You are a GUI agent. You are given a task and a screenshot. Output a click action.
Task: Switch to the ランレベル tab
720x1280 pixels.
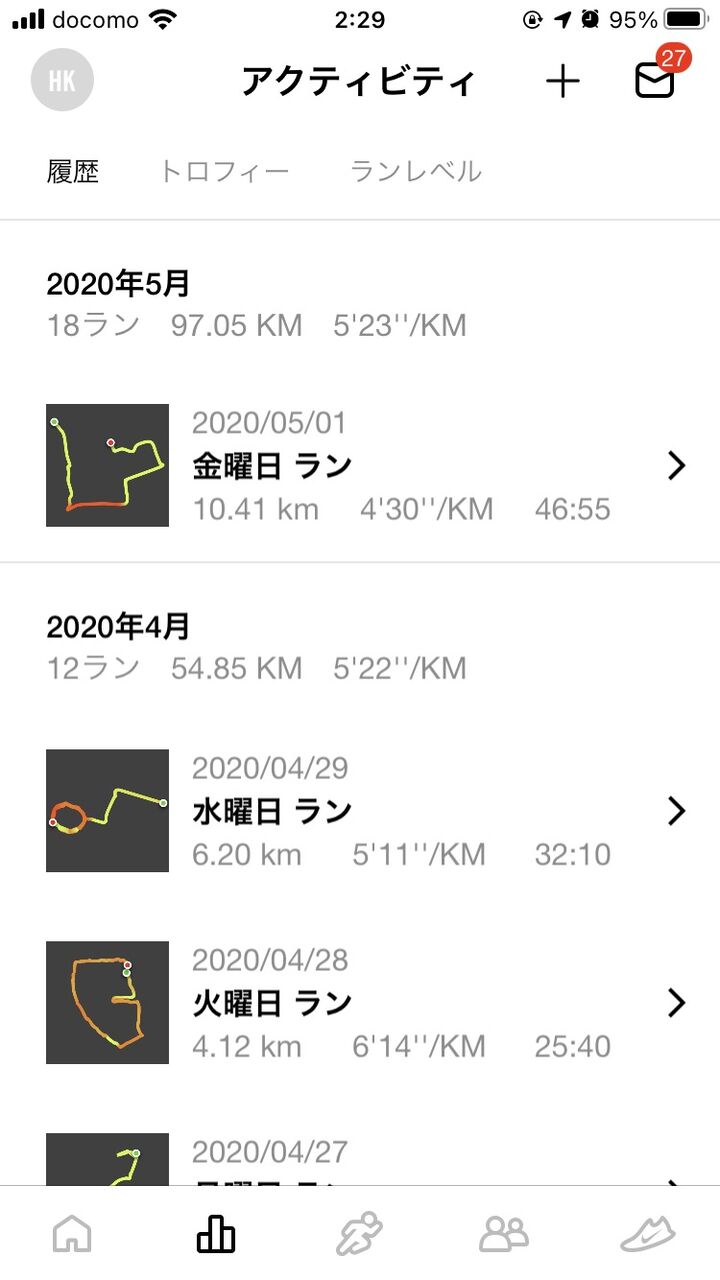(x=416, y=171)
